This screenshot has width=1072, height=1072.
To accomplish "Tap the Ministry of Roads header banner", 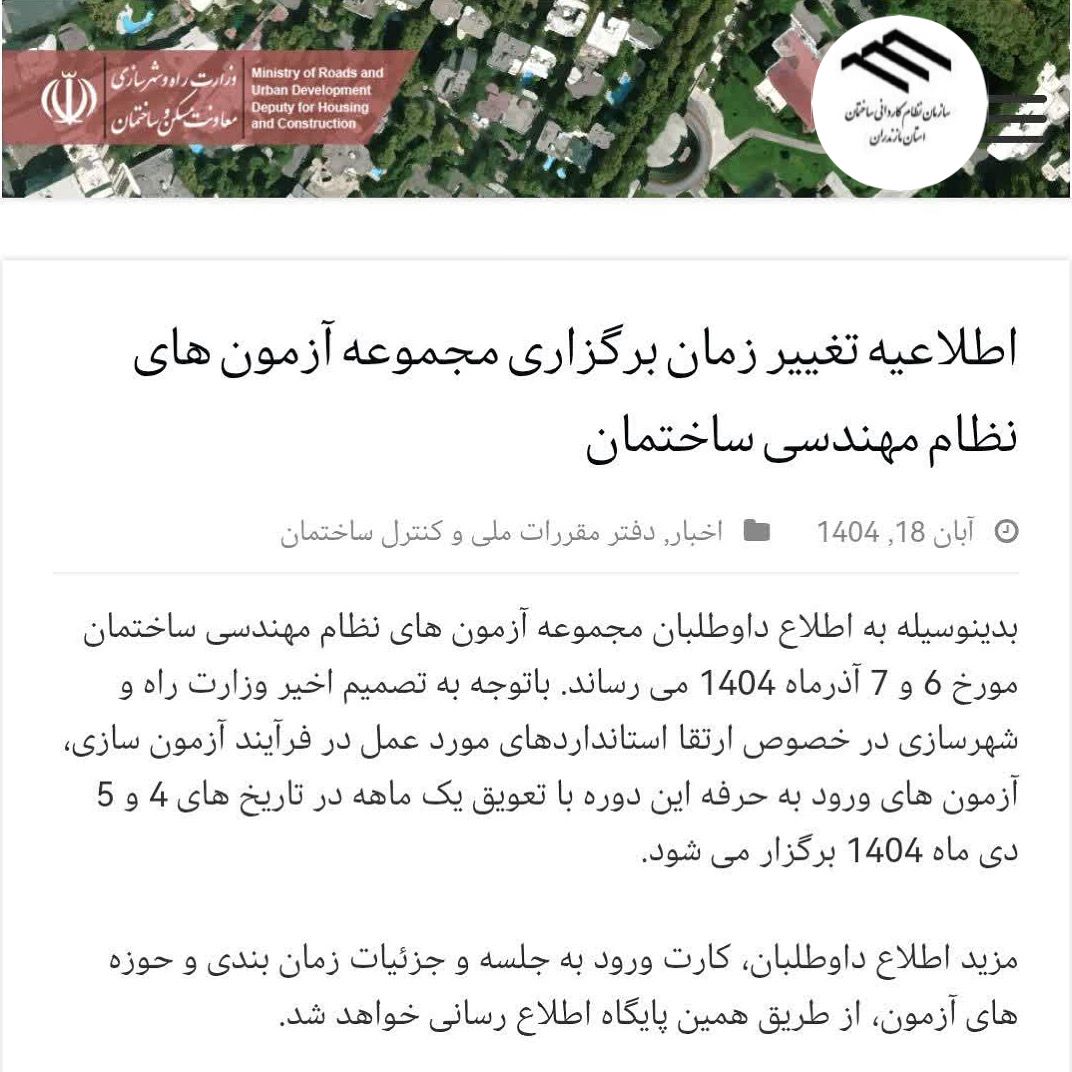I will (x=210, y=98).
